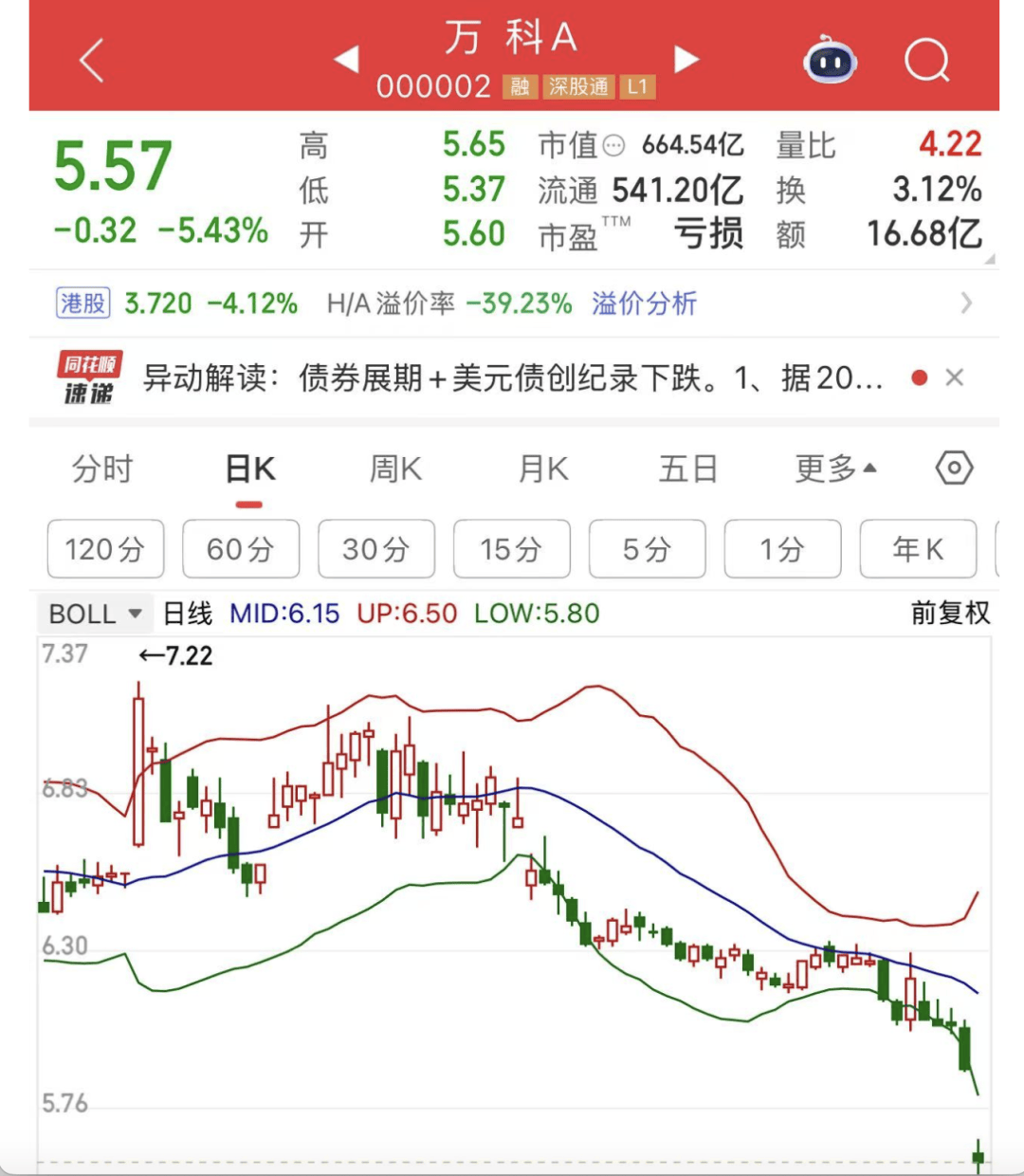1024x1176 pixels.
Task: Switch to the 分时 intraday tab
Action: pos(102,468)
